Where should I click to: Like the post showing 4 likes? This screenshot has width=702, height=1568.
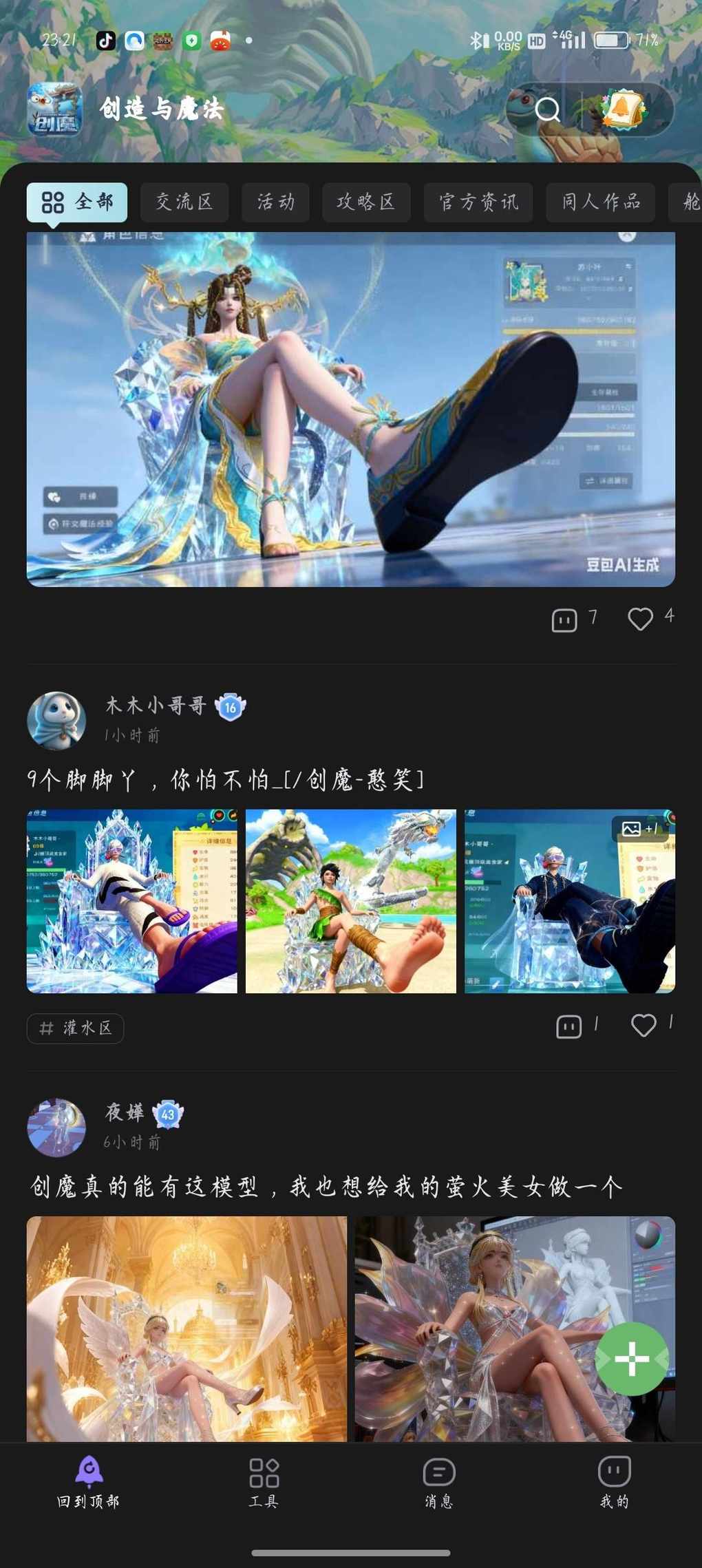[x=640, y=619]
